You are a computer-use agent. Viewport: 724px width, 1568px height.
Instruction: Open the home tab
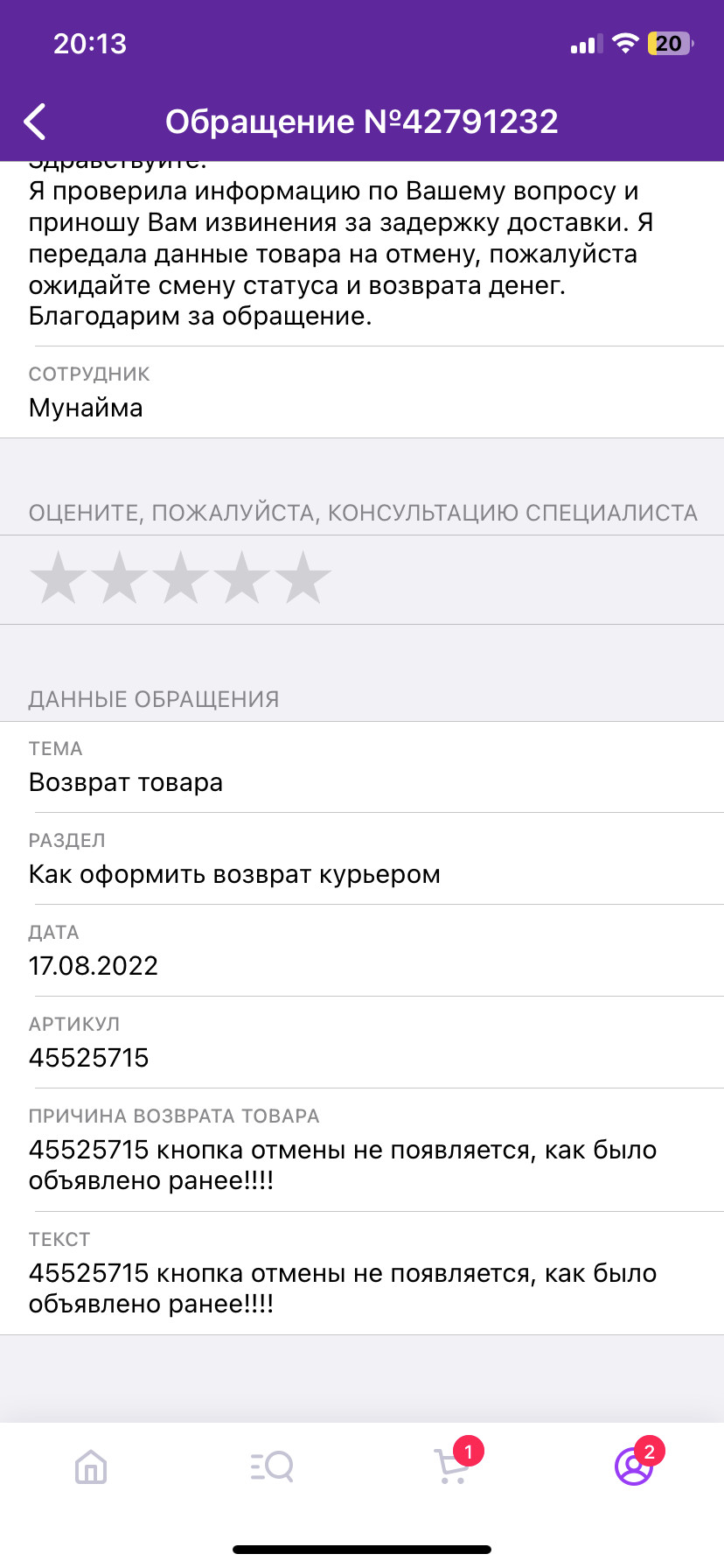coord(91,1466)
